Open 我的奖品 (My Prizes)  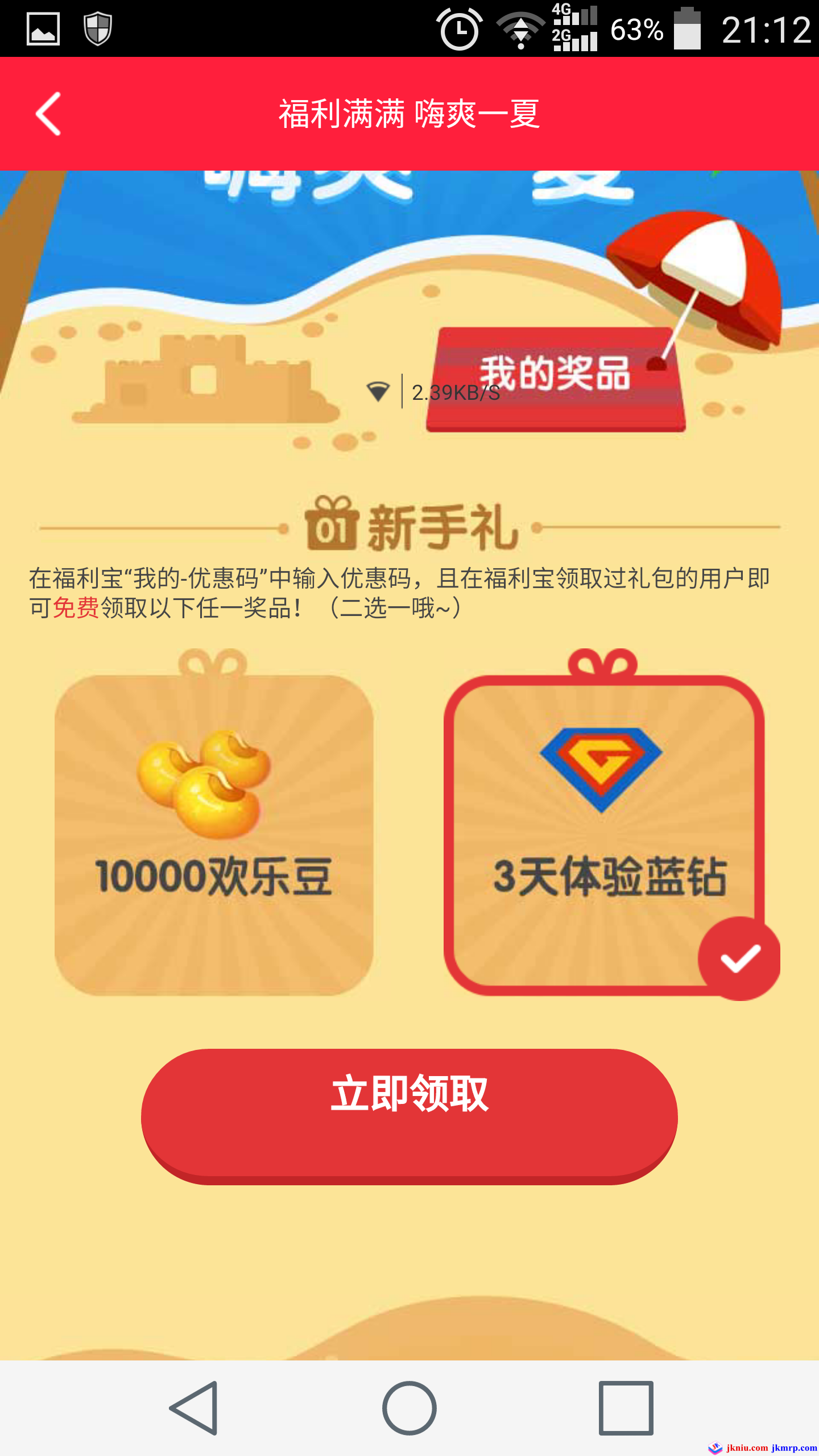[x=555, y=378]
